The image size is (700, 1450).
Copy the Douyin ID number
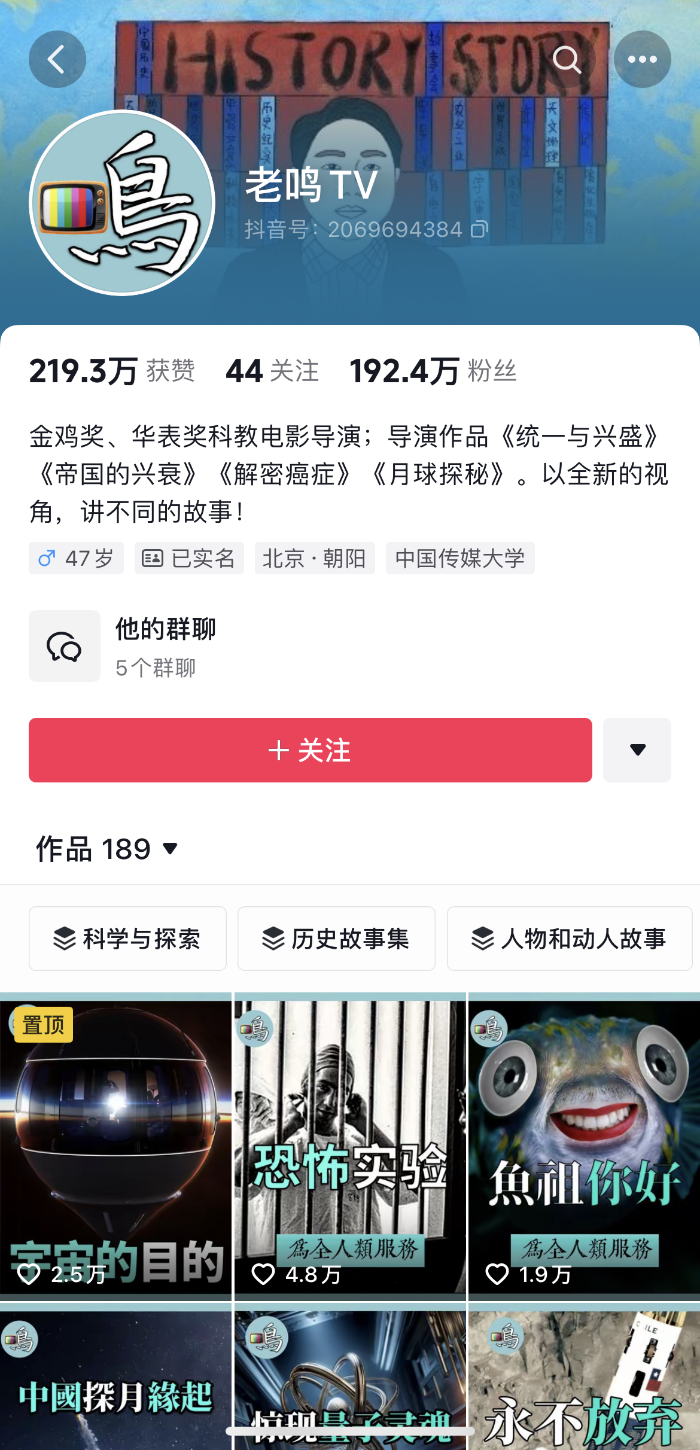click(x=480, y=230)
